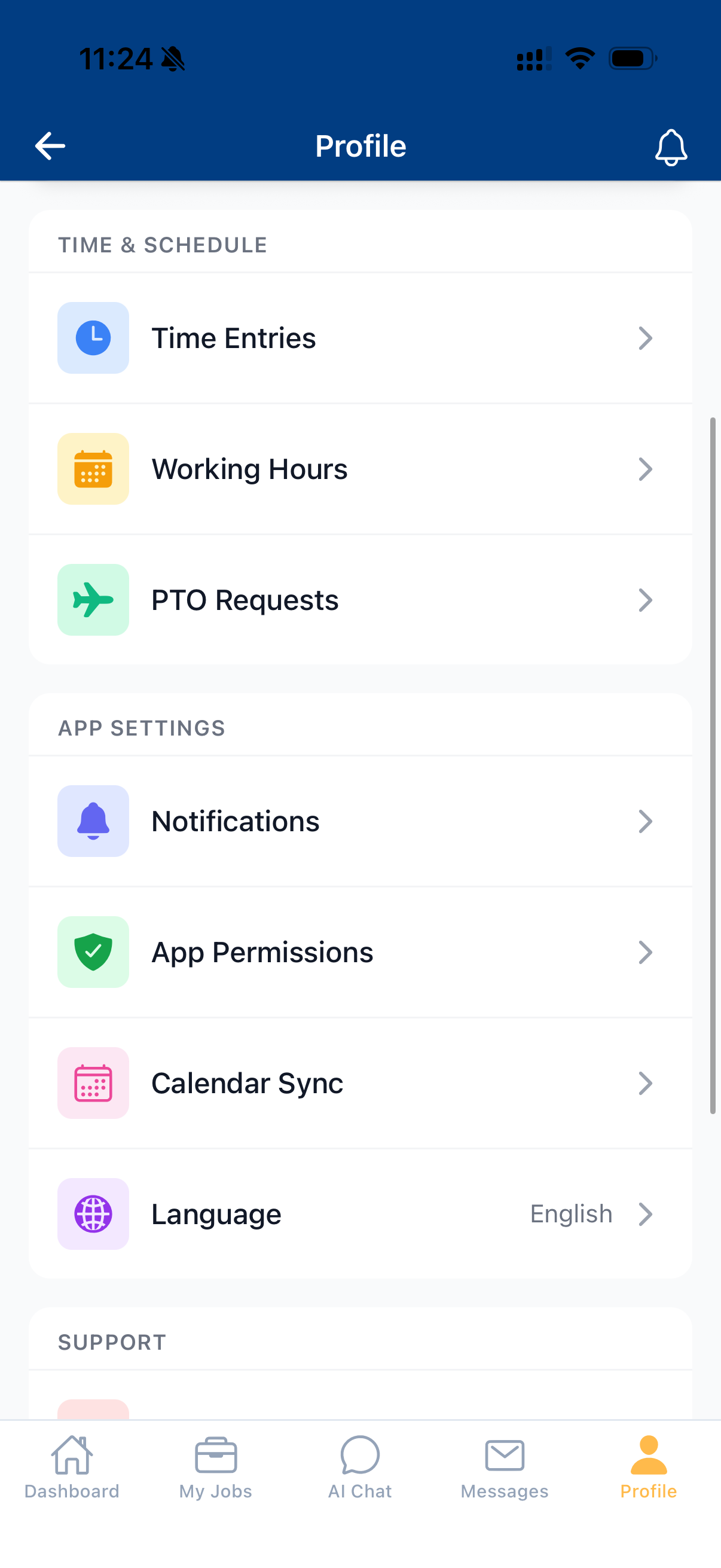Expand Calendar Sync using its chevron
This screenshot has height=1568, width=721.
coord(646,1083)
